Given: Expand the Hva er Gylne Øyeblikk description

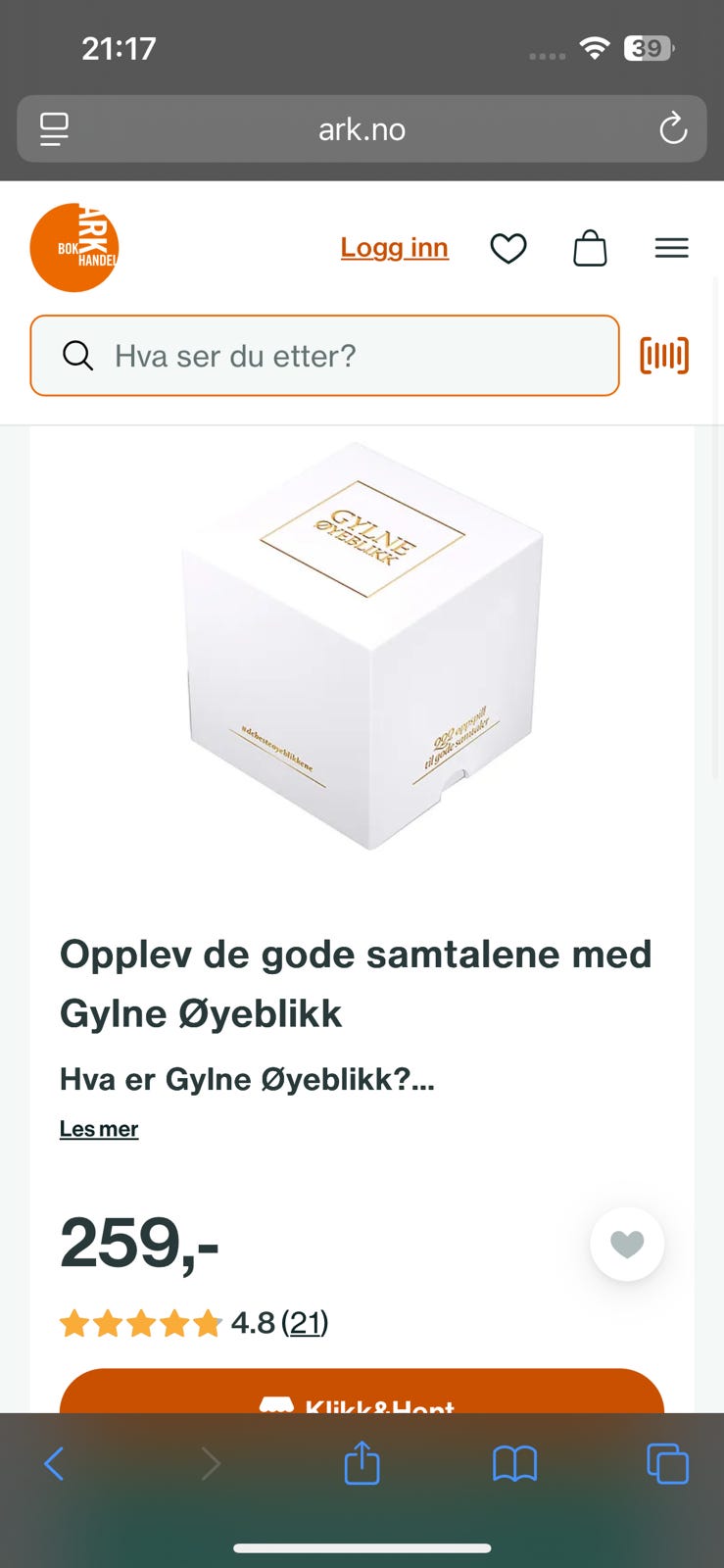Looking at the screenshot, I should point(98,1128).
